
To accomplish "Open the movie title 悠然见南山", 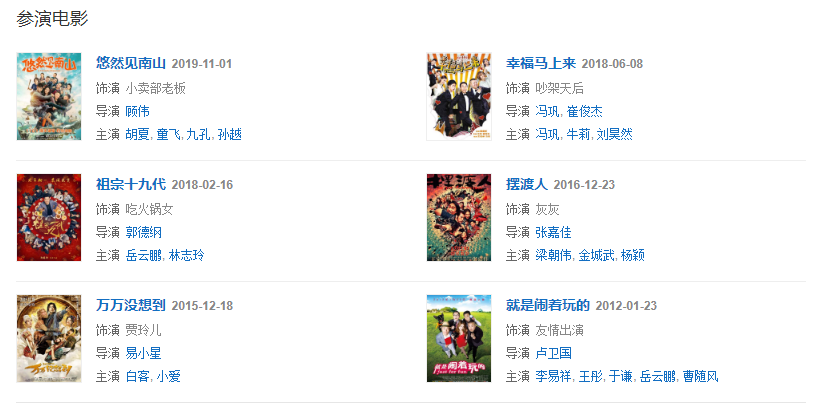I will click(132, 64).
